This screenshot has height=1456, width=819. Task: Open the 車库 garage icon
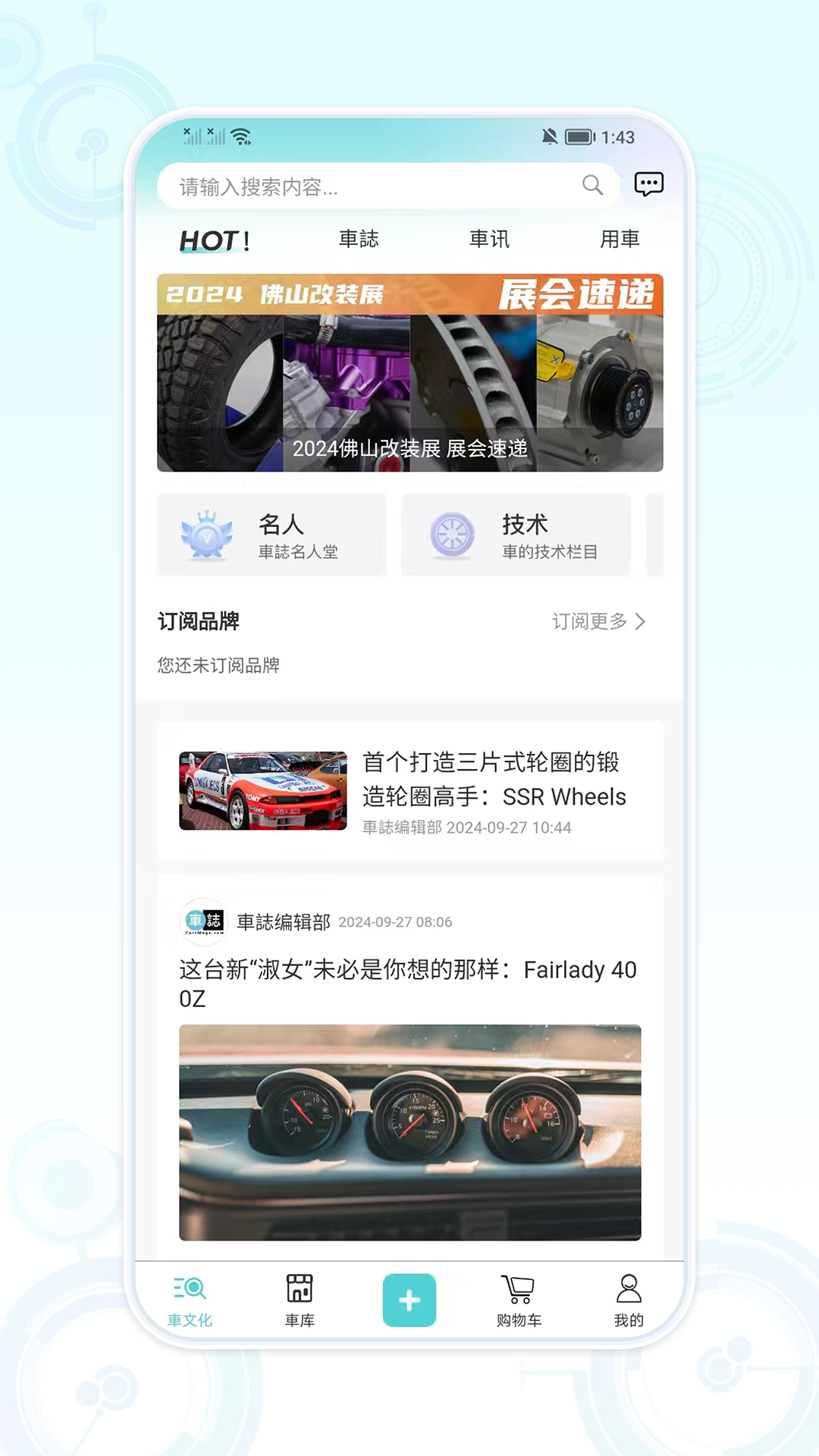click(300, 1287)
